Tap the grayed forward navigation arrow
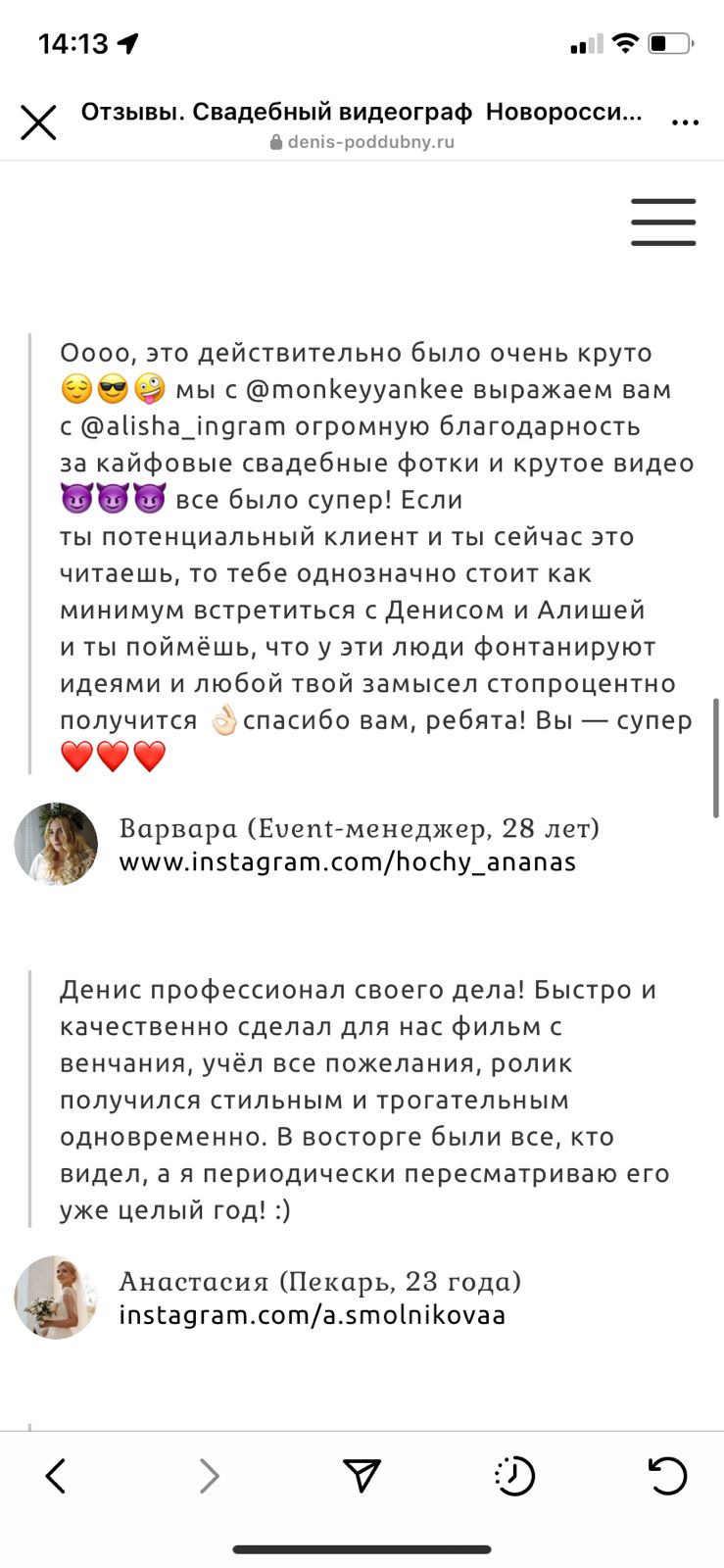Image resolution: width=724 pixels, height=1568 pixels. tap(208, 1475)
